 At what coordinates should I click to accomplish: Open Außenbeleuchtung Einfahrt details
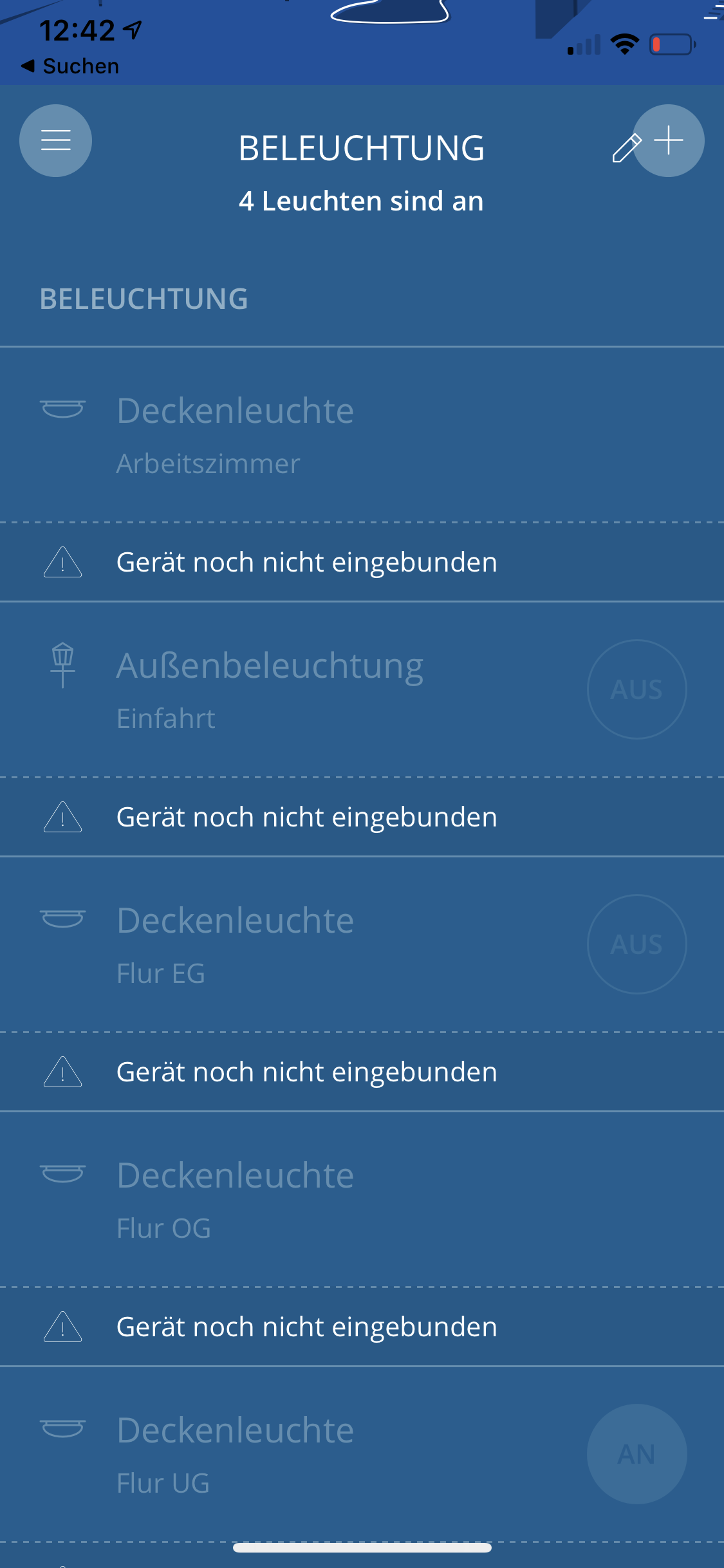click(270, 689)
